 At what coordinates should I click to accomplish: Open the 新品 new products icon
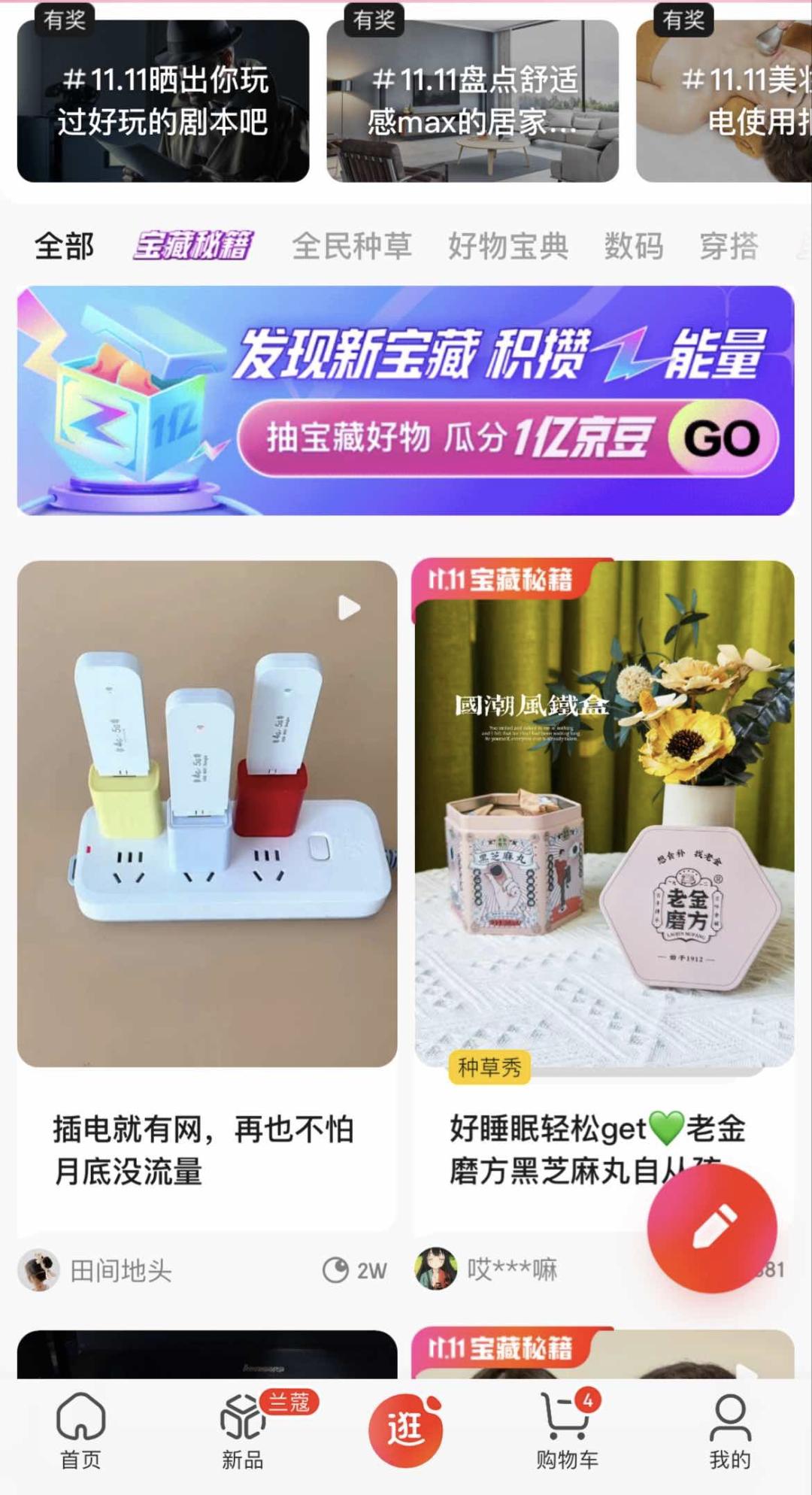coord(241,1429)
